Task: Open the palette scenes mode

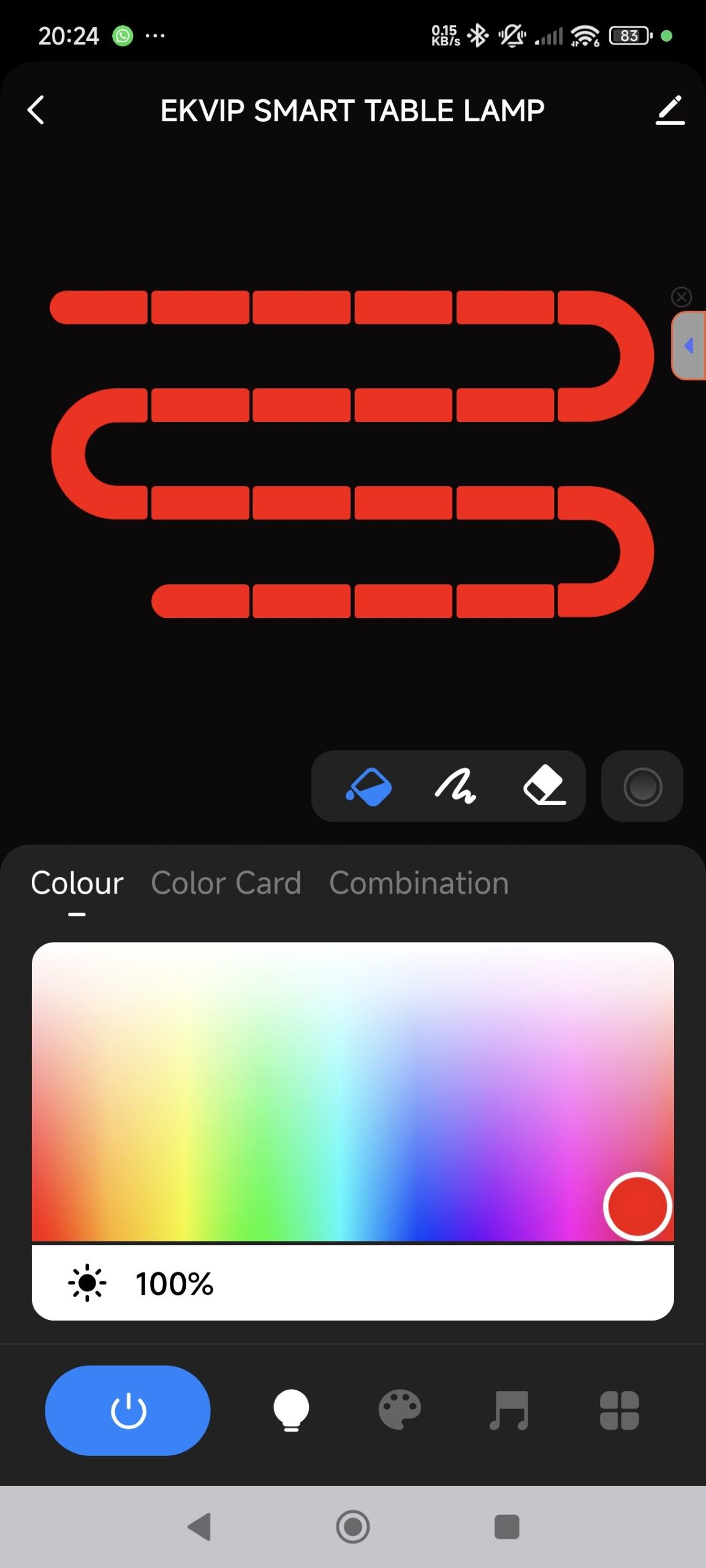Action: [400, 1411]
